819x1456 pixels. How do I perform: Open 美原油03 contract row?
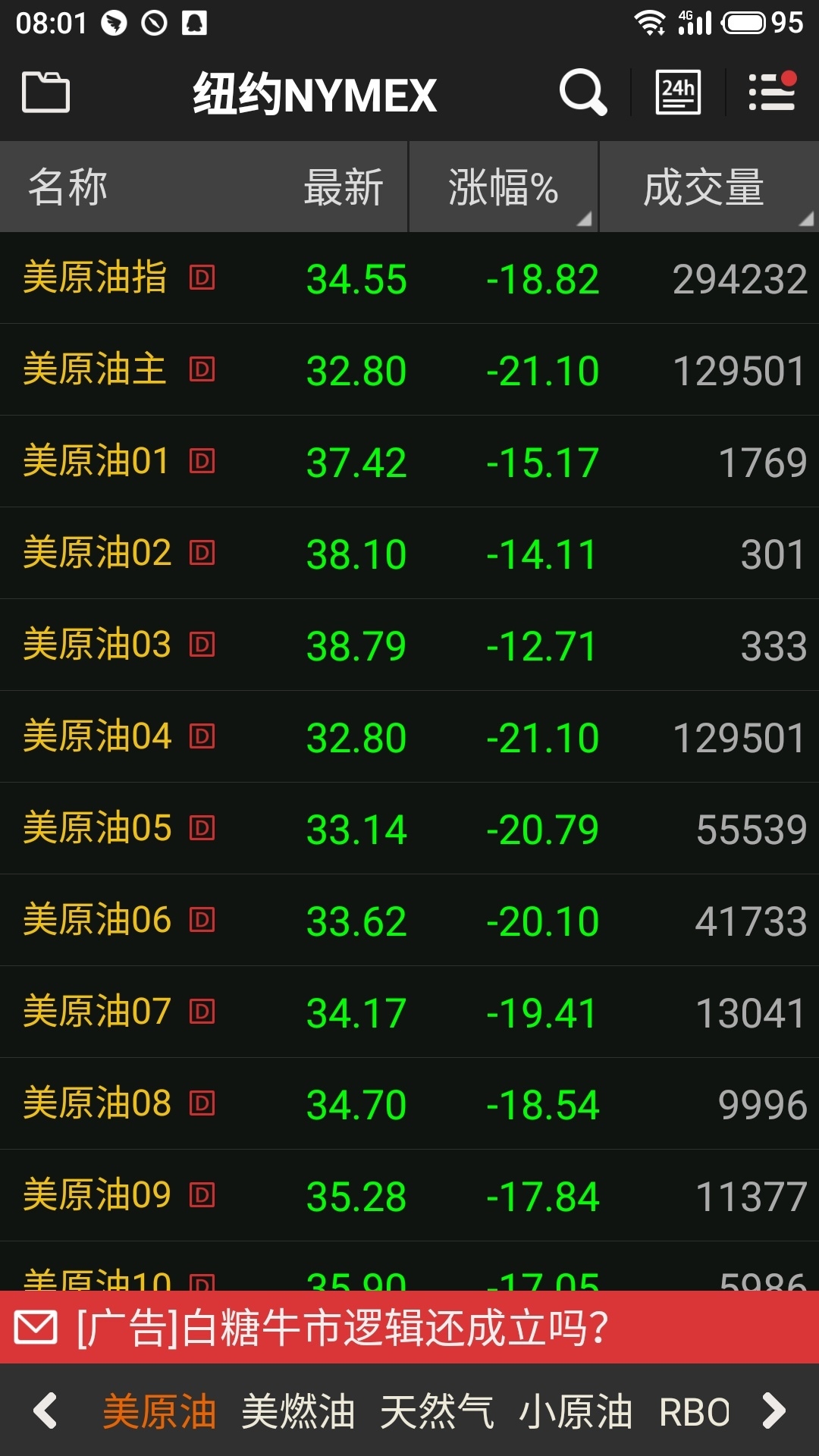point(409,645)
